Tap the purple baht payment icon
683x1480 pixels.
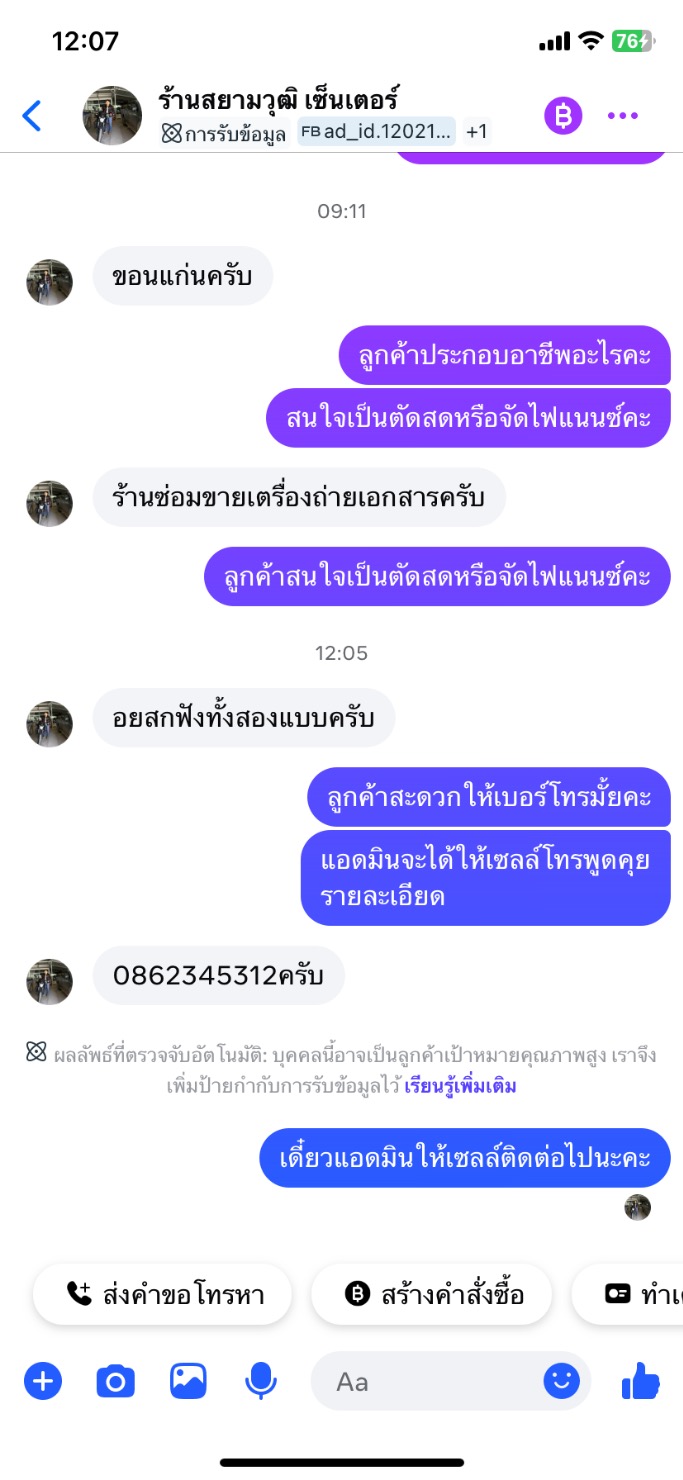[563, 116]
